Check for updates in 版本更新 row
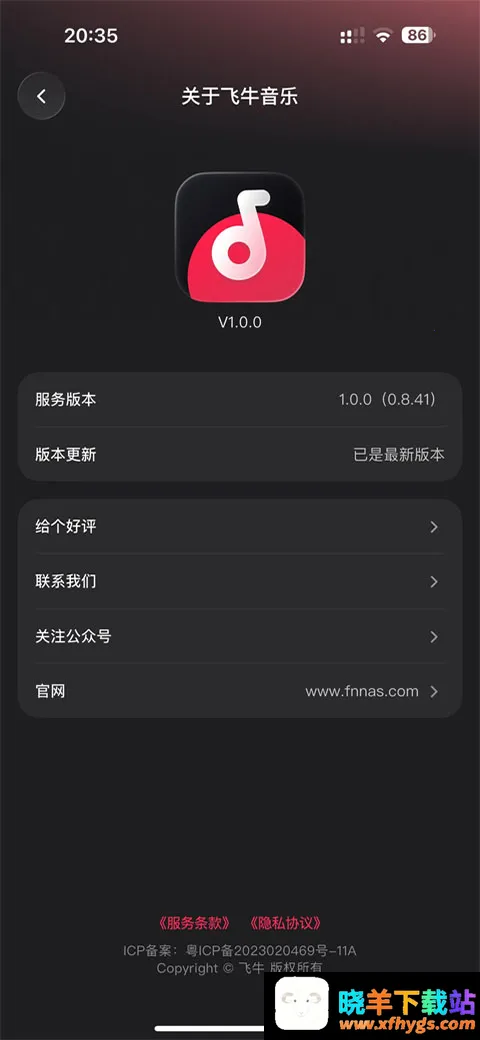Viewport: 480px width, 1040px height. (240, 454)
